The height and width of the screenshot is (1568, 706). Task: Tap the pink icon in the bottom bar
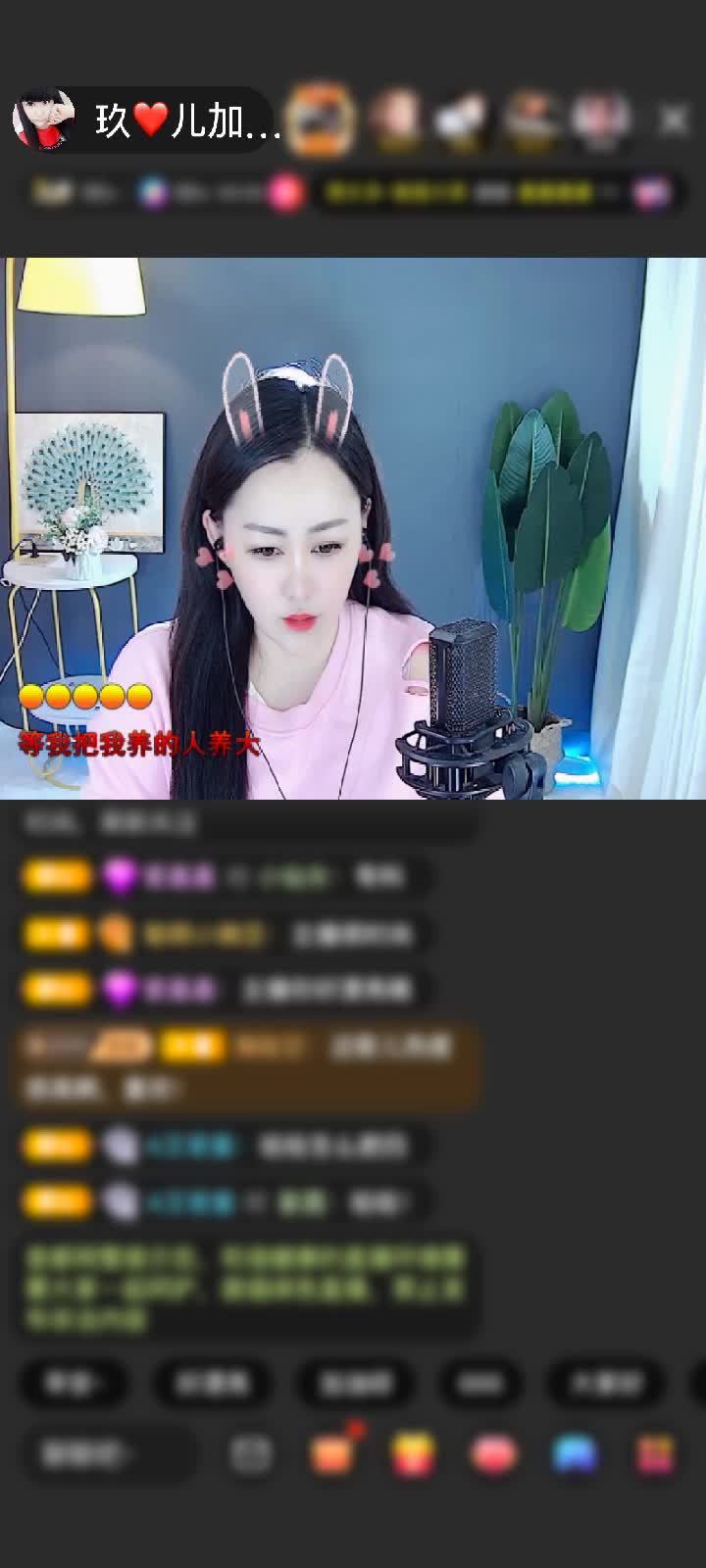[493, 1454]
